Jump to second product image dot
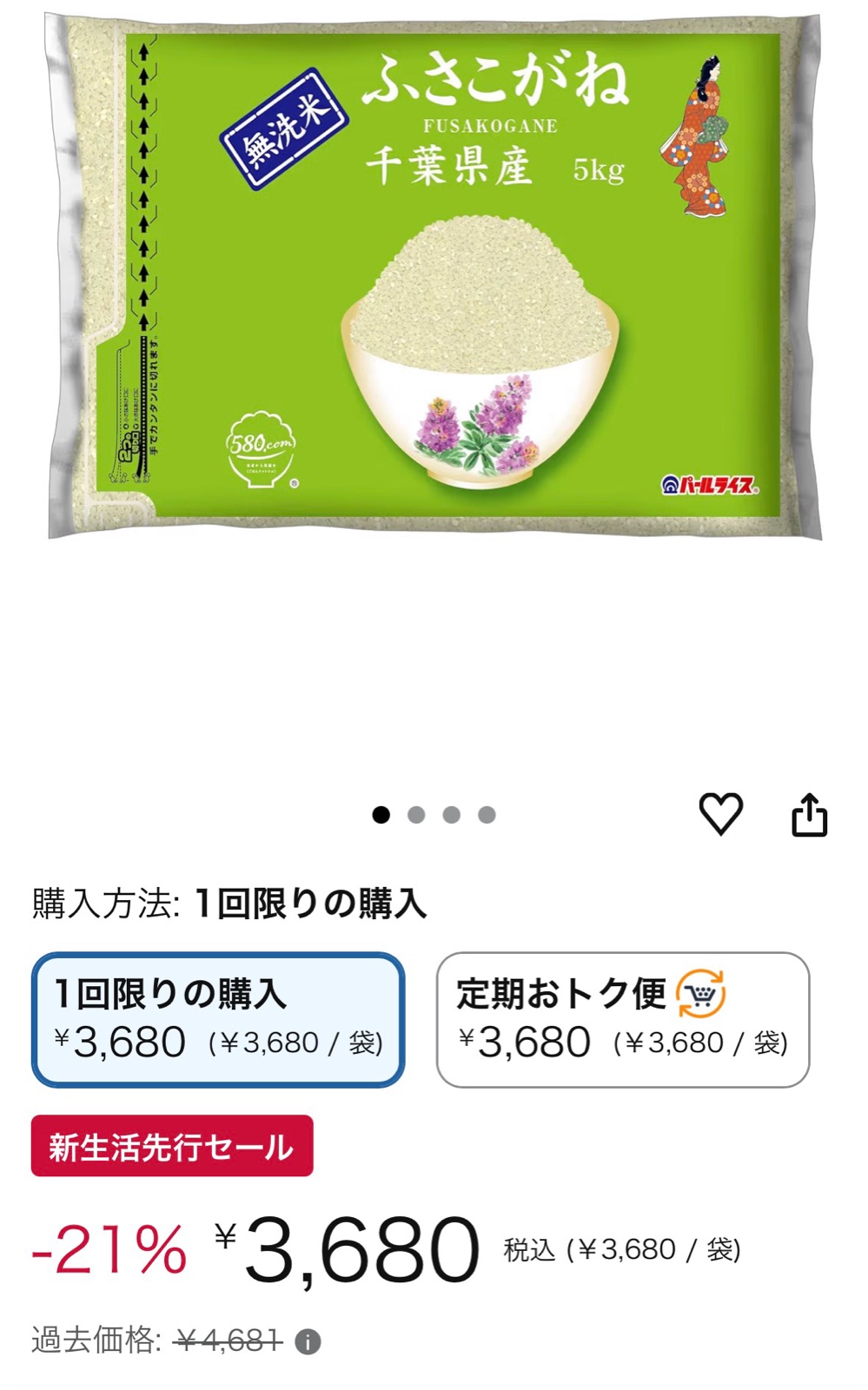868x1390 pixels. pyautogui.click(x=416, y=815)
